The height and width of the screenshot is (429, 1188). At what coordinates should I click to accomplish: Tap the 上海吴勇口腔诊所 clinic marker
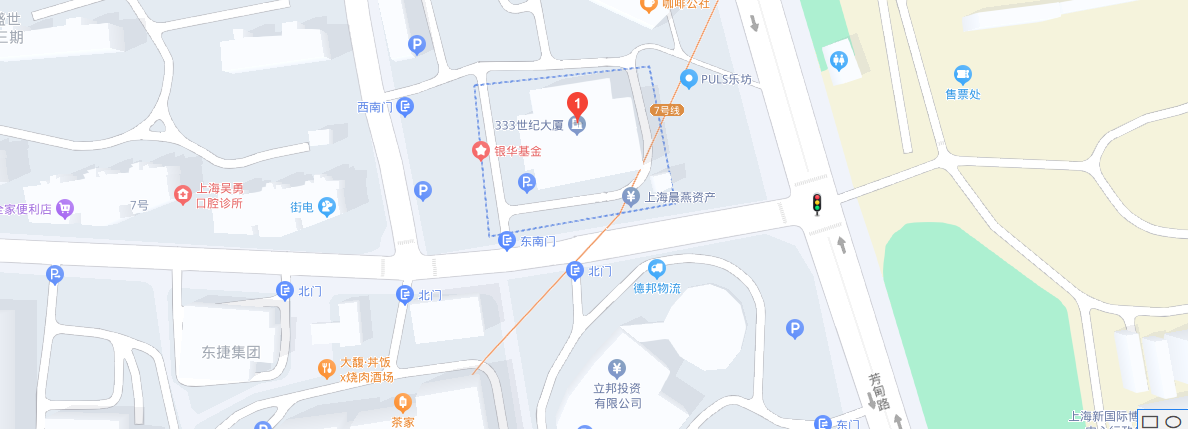182,194
